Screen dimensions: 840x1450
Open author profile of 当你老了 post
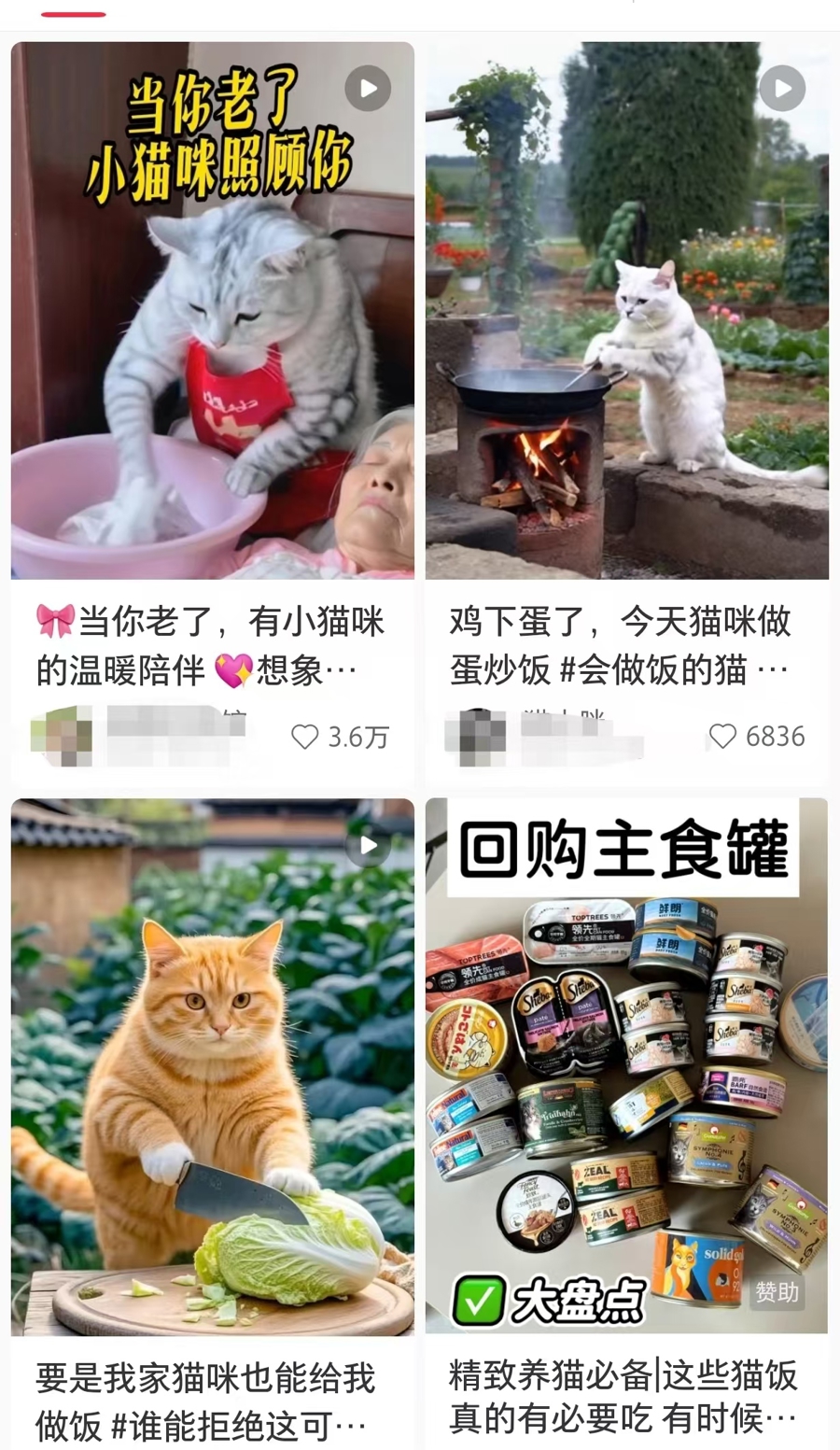pos(62,736)
